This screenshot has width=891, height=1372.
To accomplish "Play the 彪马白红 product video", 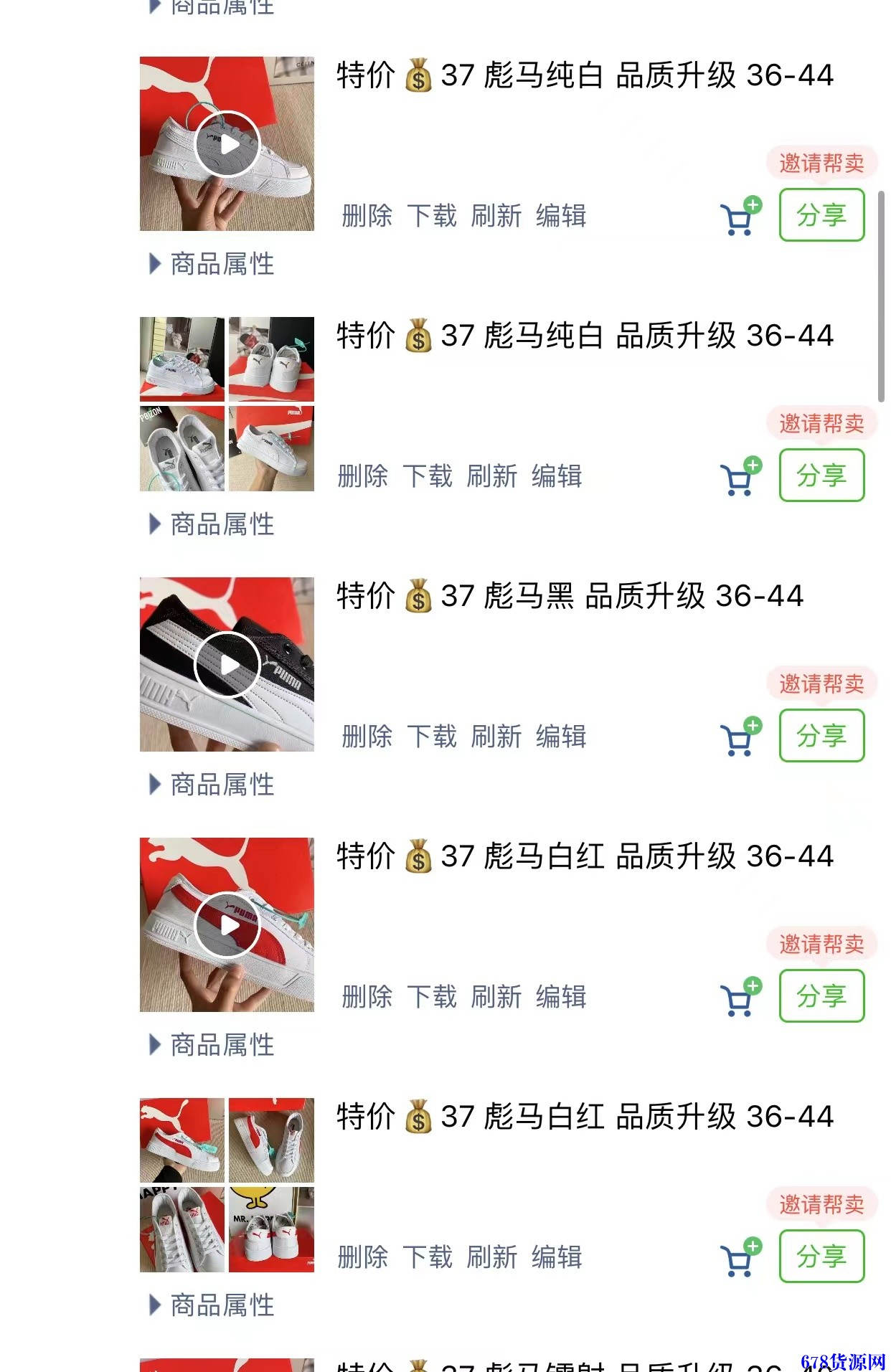I will point(227,925).
